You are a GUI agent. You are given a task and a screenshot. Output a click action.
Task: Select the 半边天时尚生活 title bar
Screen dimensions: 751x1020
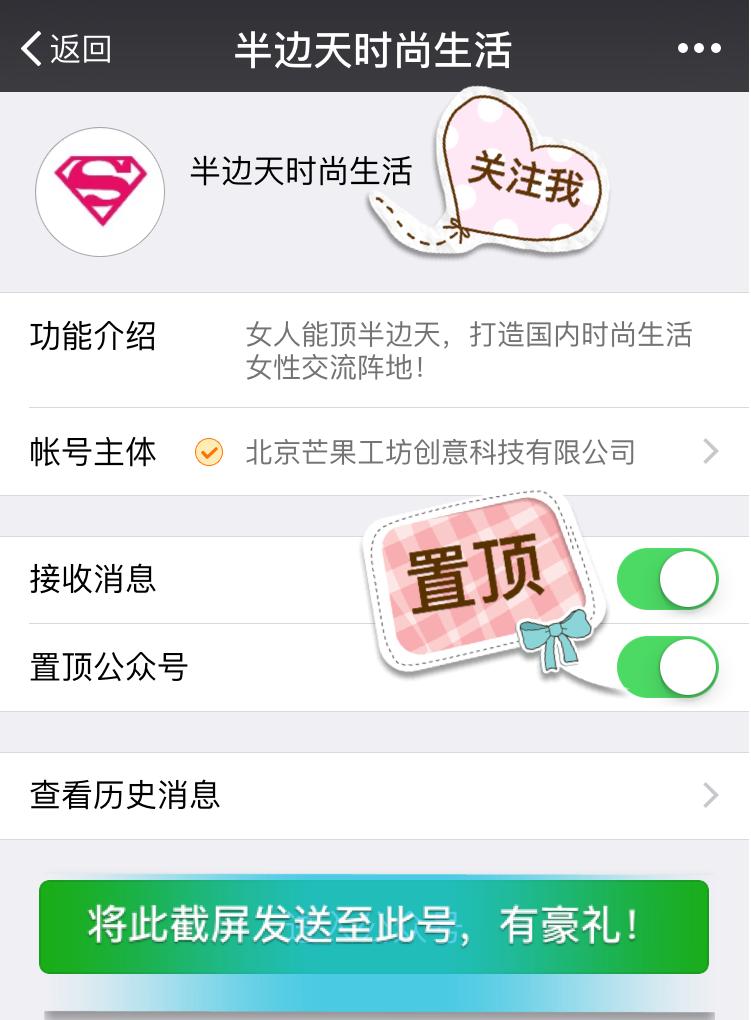point(375,47)
